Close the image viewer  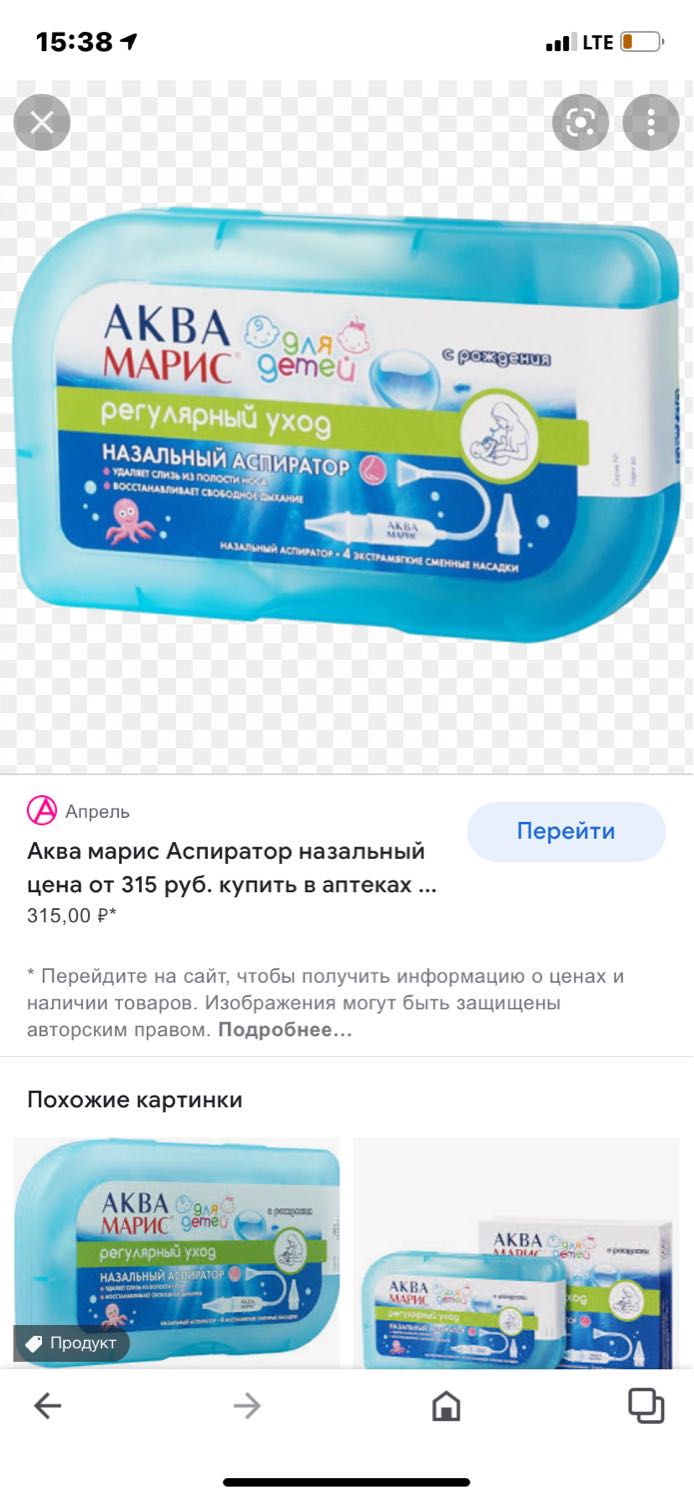point(42,122)
